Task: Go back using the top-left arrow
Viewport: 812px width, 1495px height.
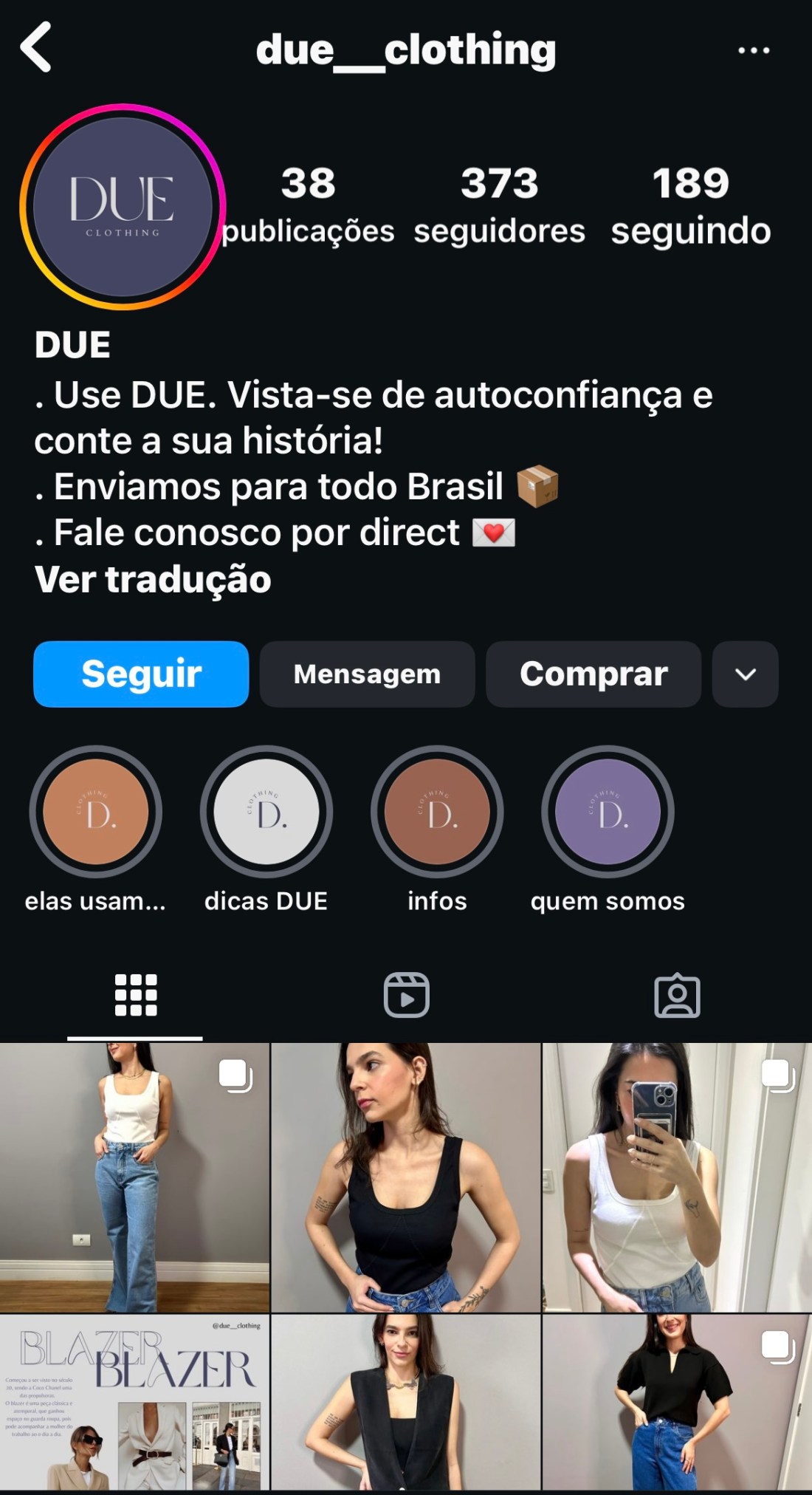Action: (x=35, y=47)
